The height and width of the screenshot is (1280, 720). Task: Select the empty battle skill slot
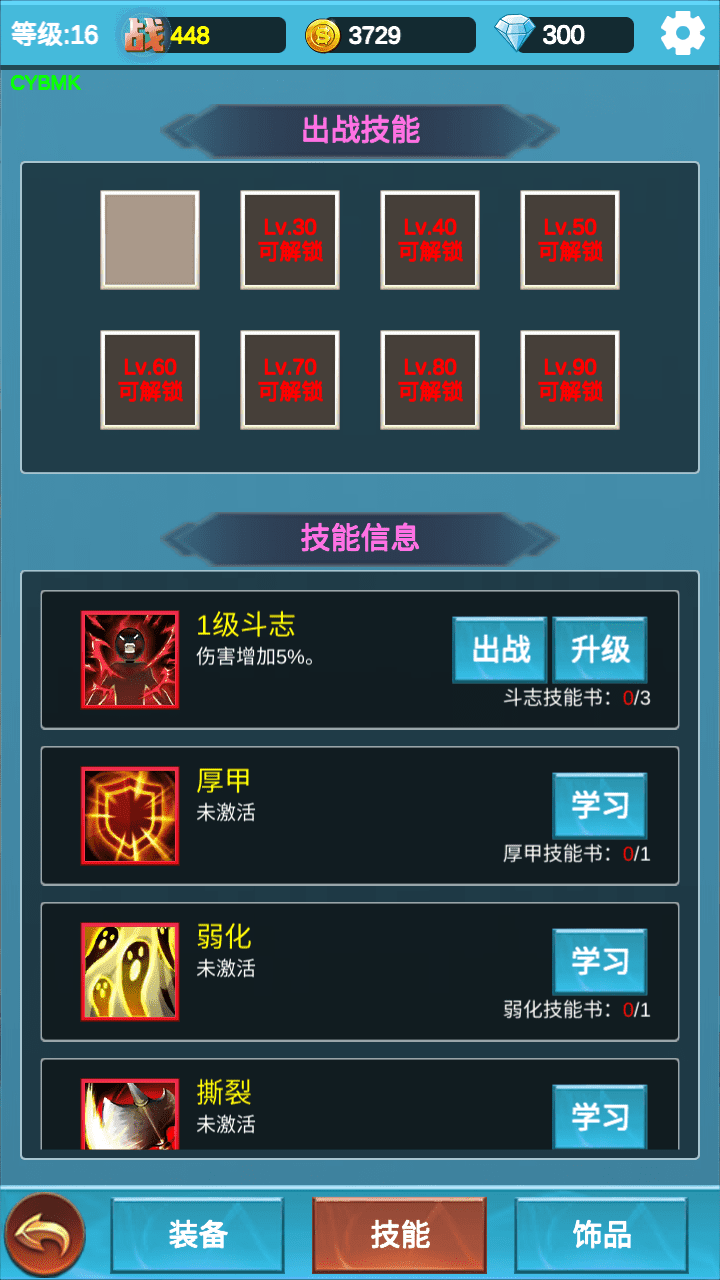point(150,240)
